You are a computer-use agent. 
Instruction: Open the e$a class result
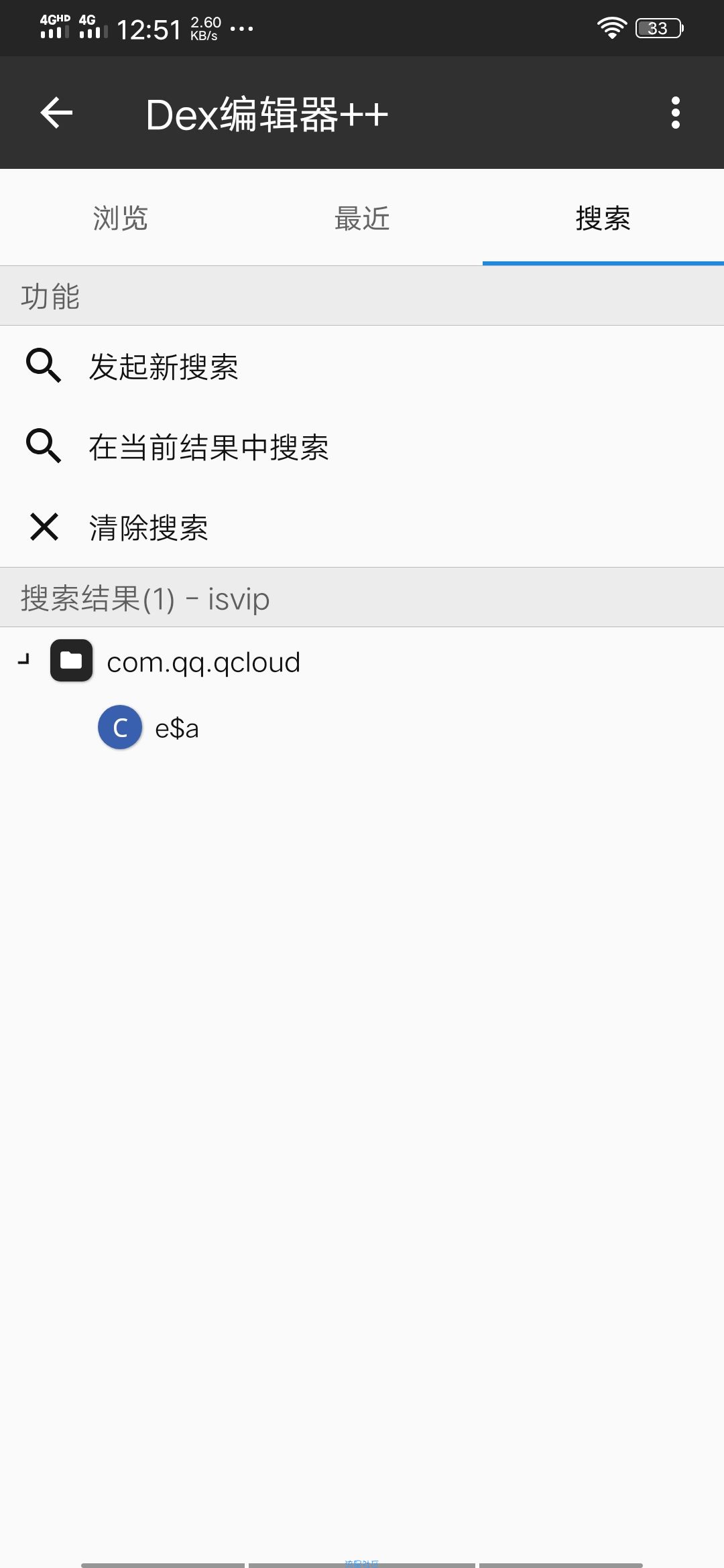(x=362, y=728)
